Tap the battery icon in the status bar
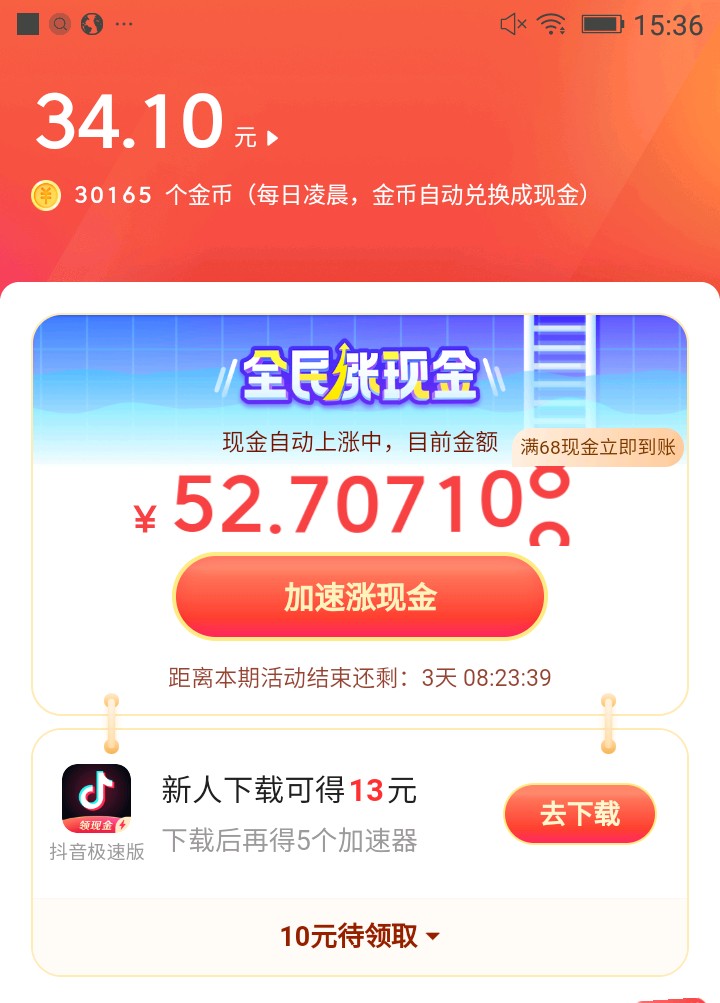This screenshot has width=720, height=1003. [x=598, y=25]
